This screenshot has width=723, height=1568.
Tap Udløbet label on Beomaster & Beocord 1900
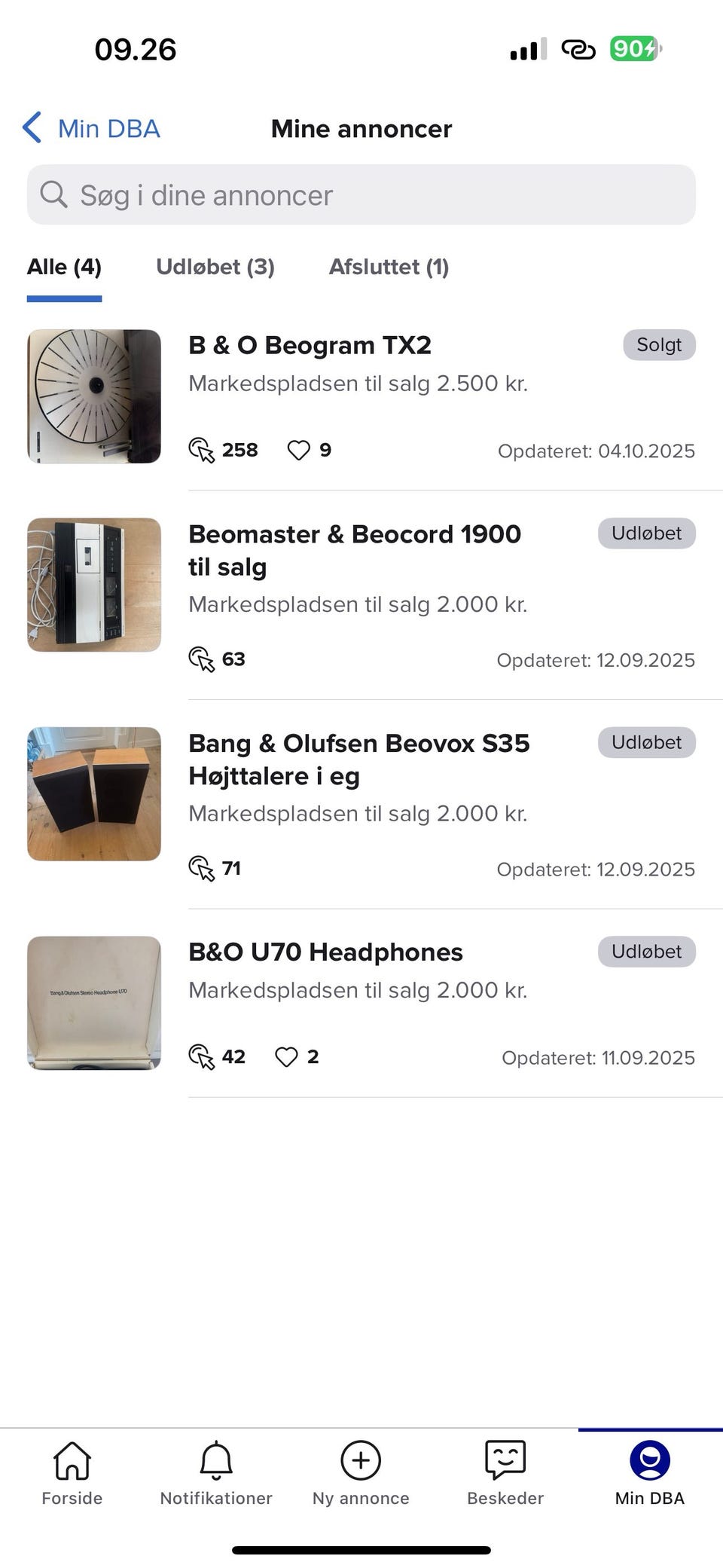[646, 533]
